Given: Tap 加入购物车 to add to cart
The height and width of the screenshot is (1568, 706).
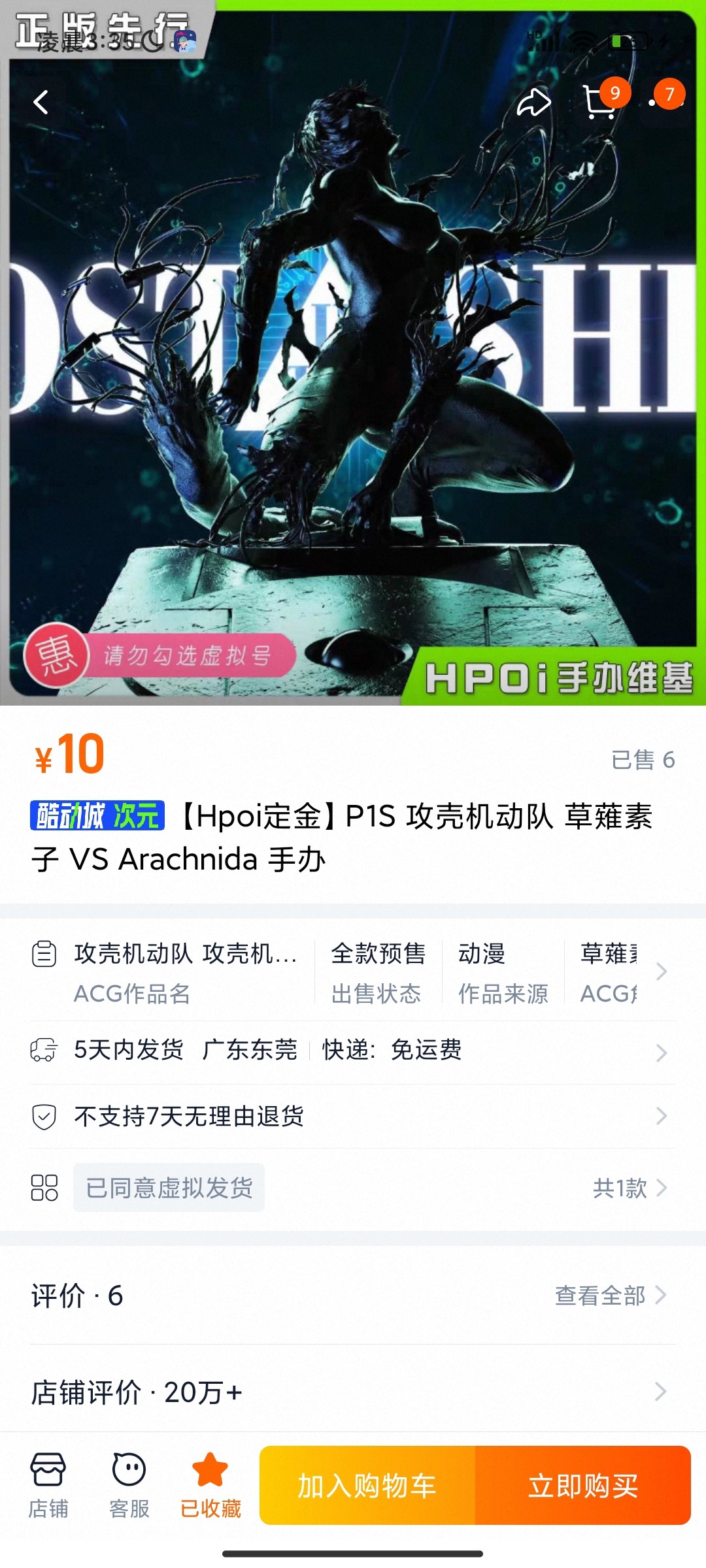Looking at the screenshot, I should click(367, 1486).
